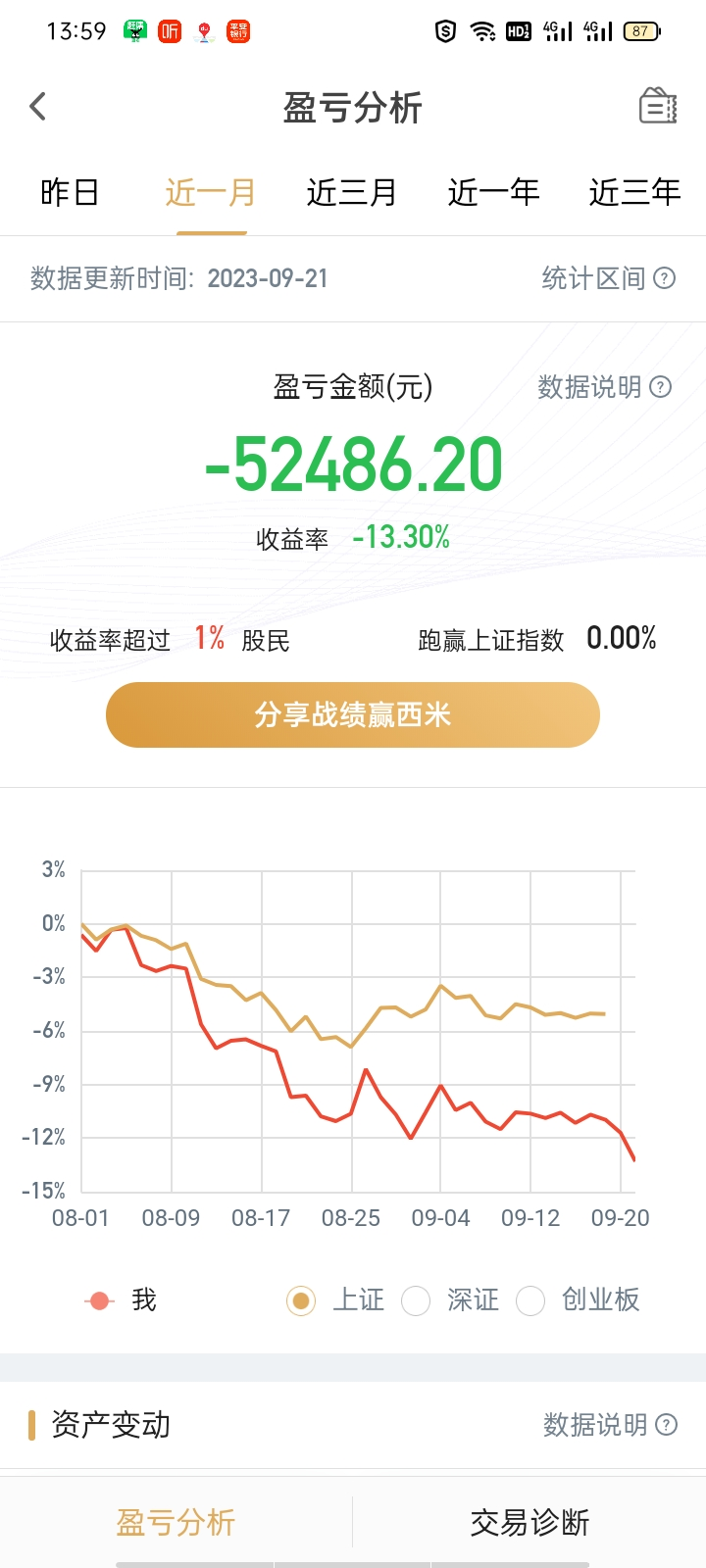This screenshot has width=706, height=1568.
Task: View 近一年 profit analysis
Action: pyautogui.click(x=493, y=192)
